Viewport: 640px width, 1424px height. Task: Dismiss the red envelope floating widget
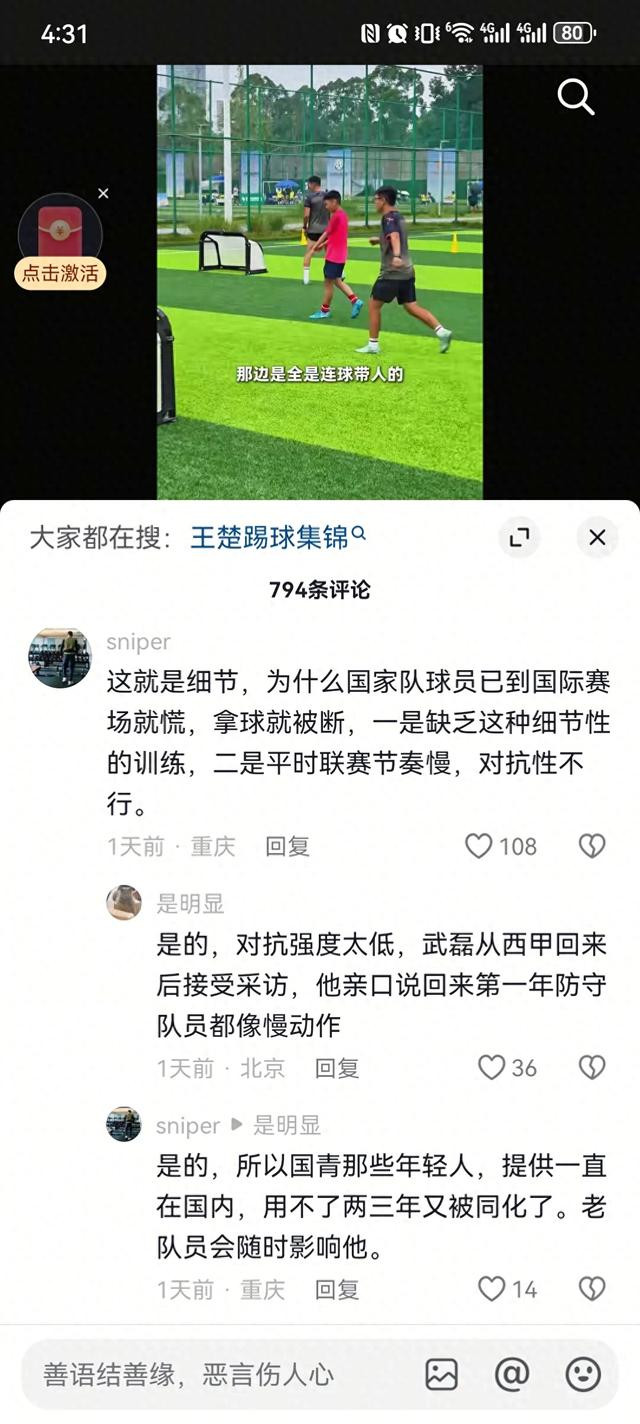[103, 194]
